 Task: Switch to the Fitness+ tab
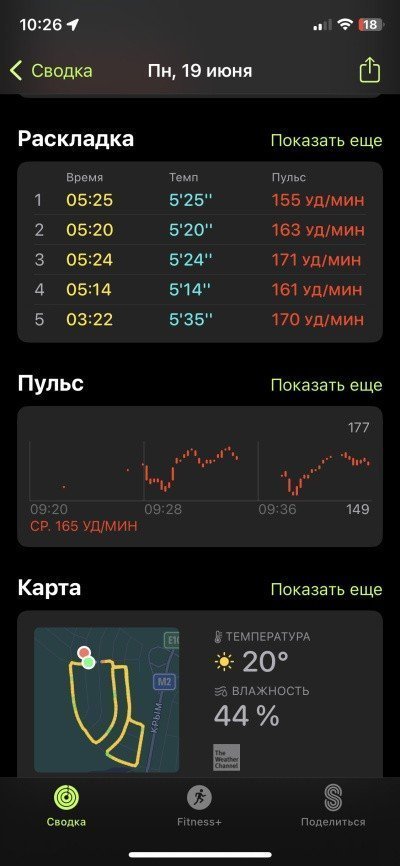[199, 807]
